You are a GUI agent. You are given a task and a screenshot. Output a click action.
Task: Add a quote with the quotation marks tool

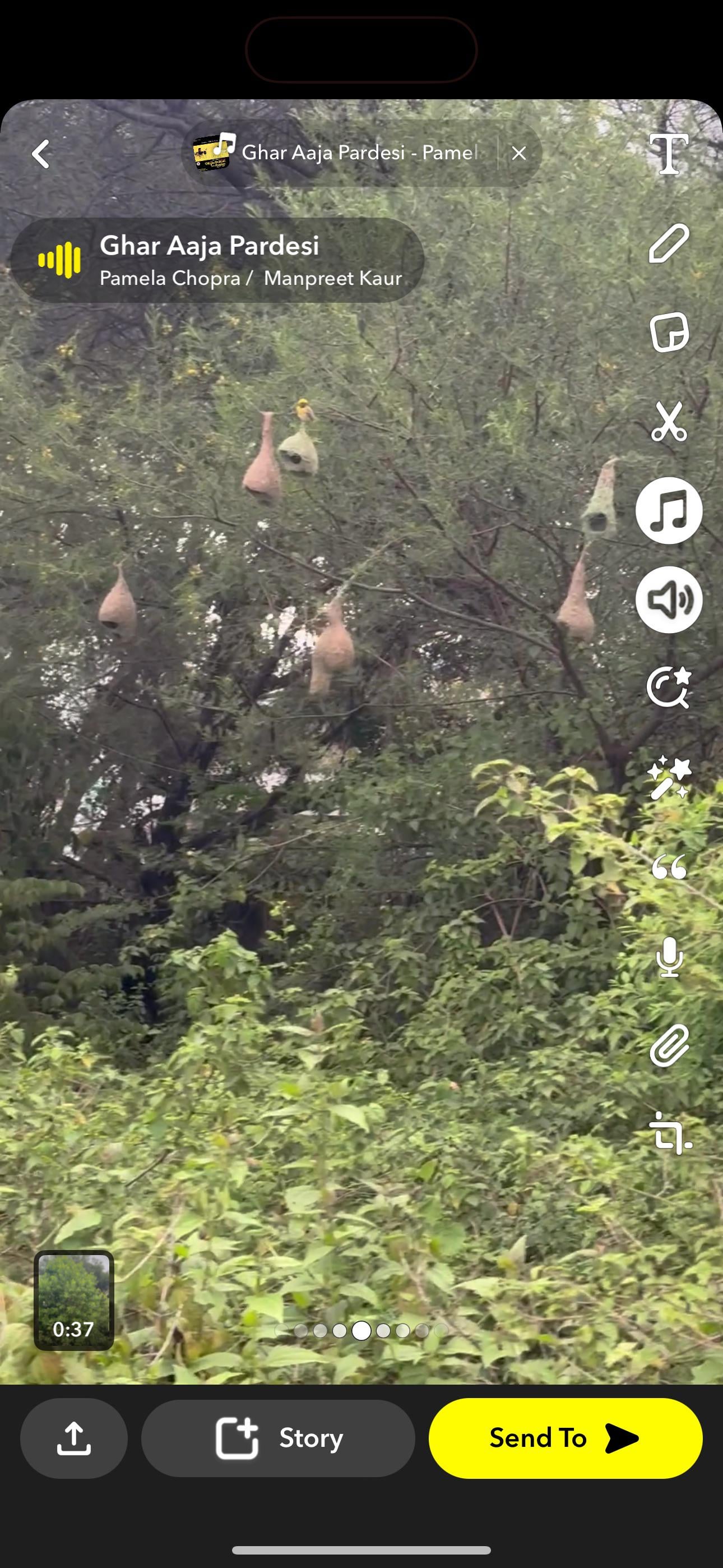tap(669, 867)
